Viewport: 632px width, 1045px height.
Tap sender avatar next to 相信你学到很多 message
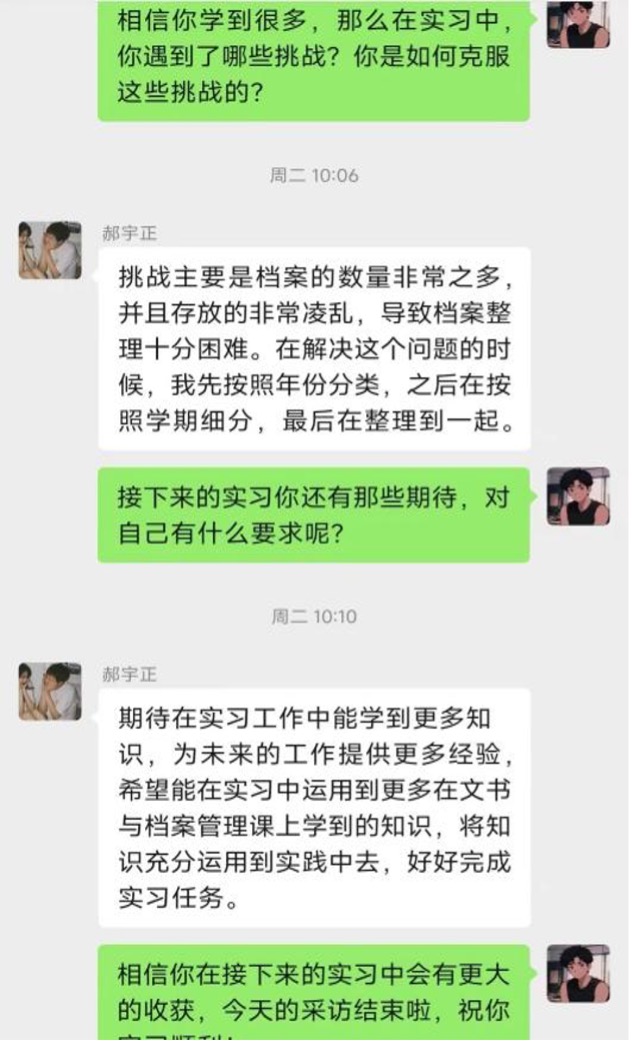(x=578, y=22)
